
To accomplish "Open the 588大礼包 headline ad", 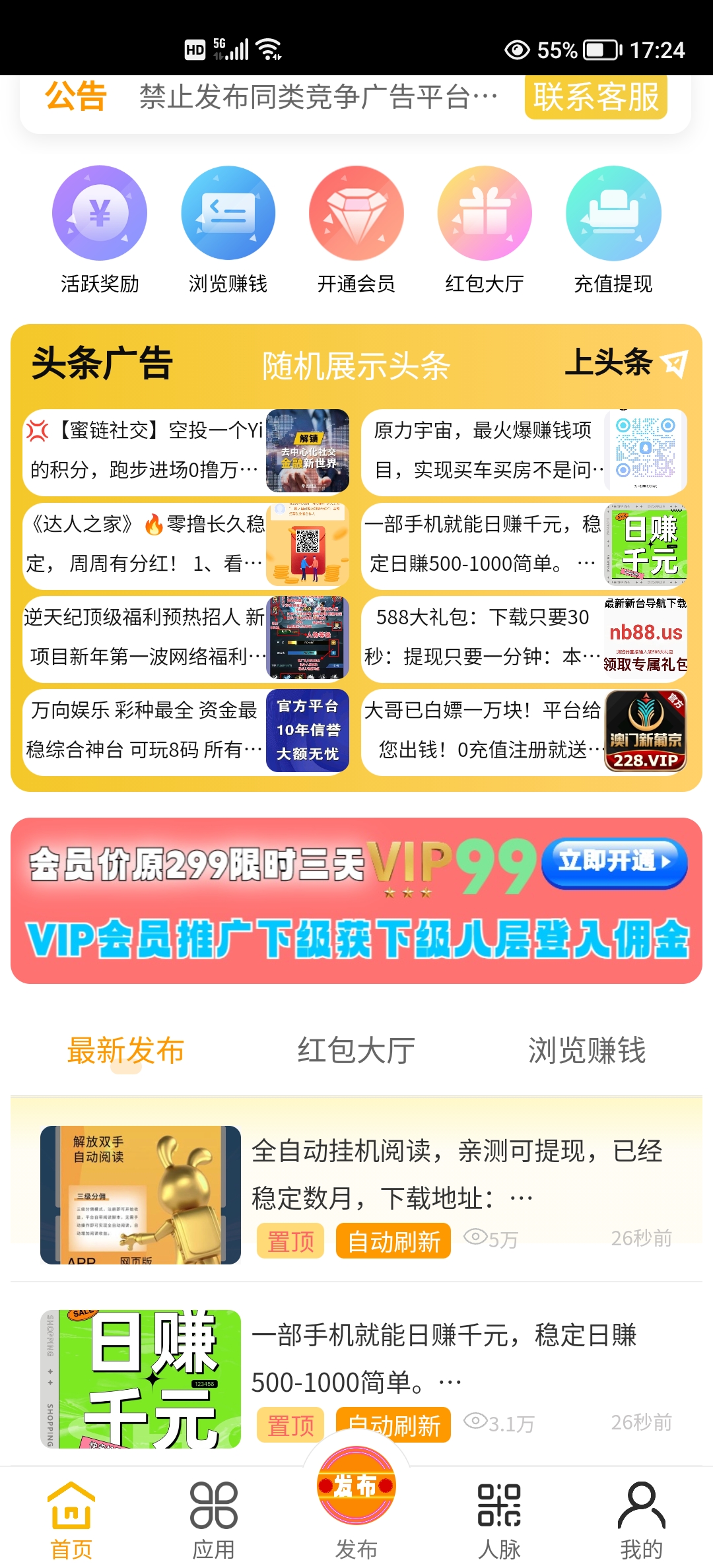I will click(x=524, y=637).
